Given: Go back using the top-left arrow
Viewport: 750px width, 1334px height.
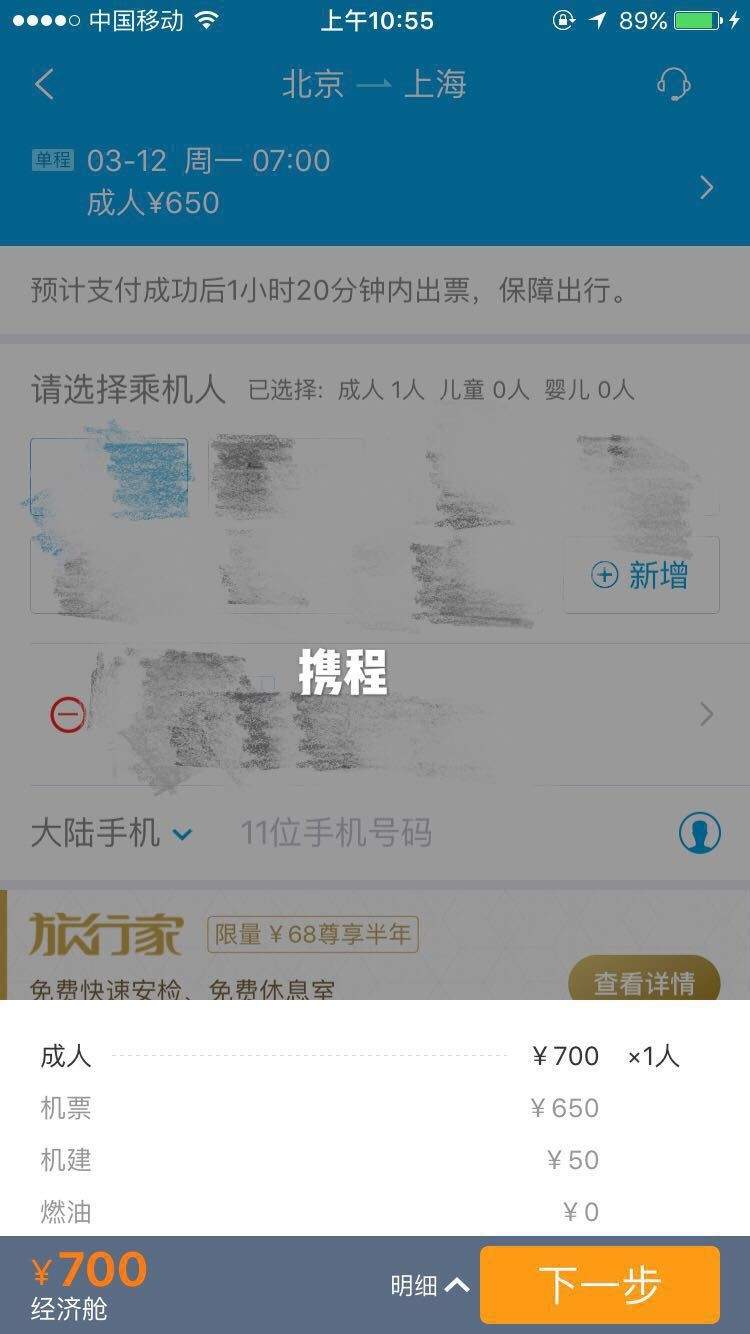Looking at the screenshot, I should click(x=44, y=84).
